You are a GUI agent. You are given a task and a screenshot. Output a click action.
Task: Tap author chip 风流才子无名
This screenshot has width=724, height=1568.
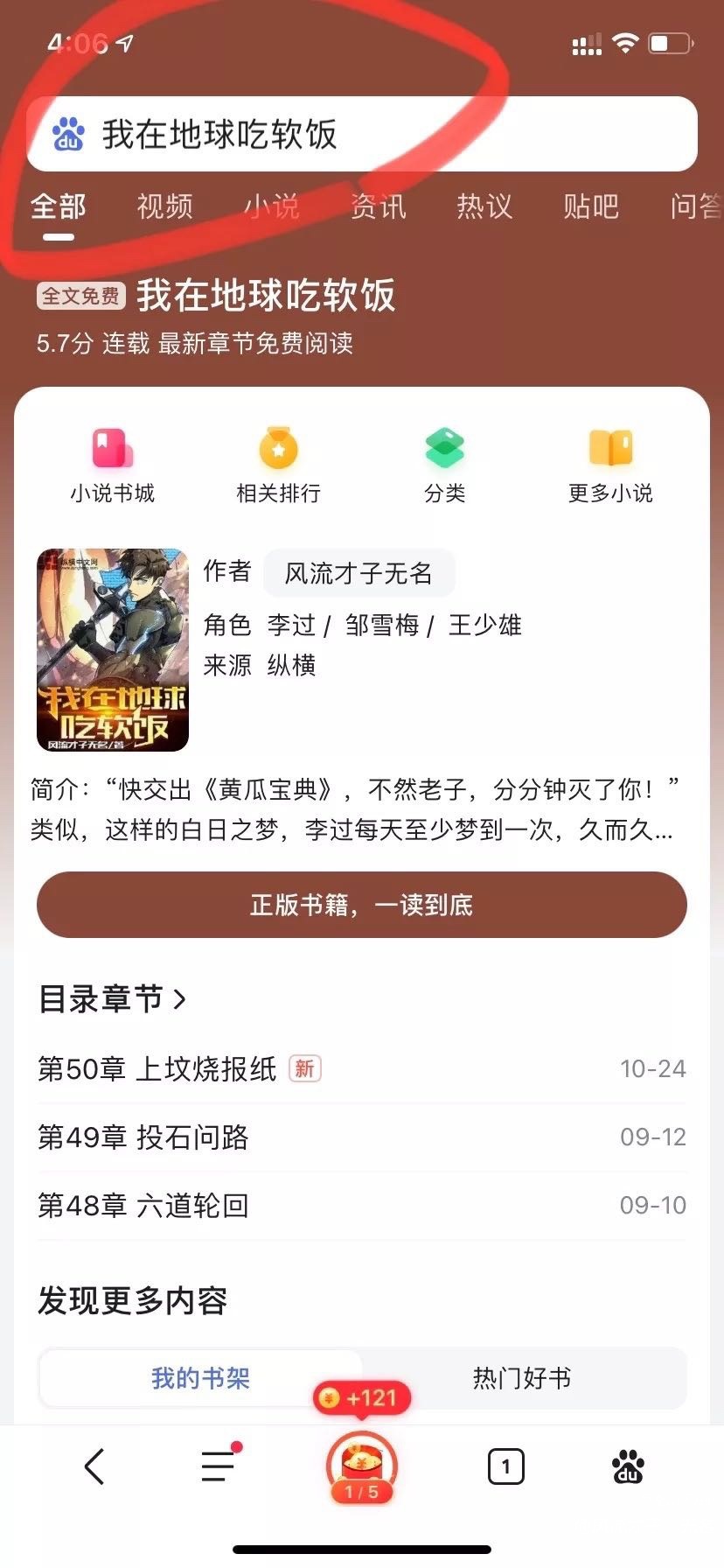359,573
